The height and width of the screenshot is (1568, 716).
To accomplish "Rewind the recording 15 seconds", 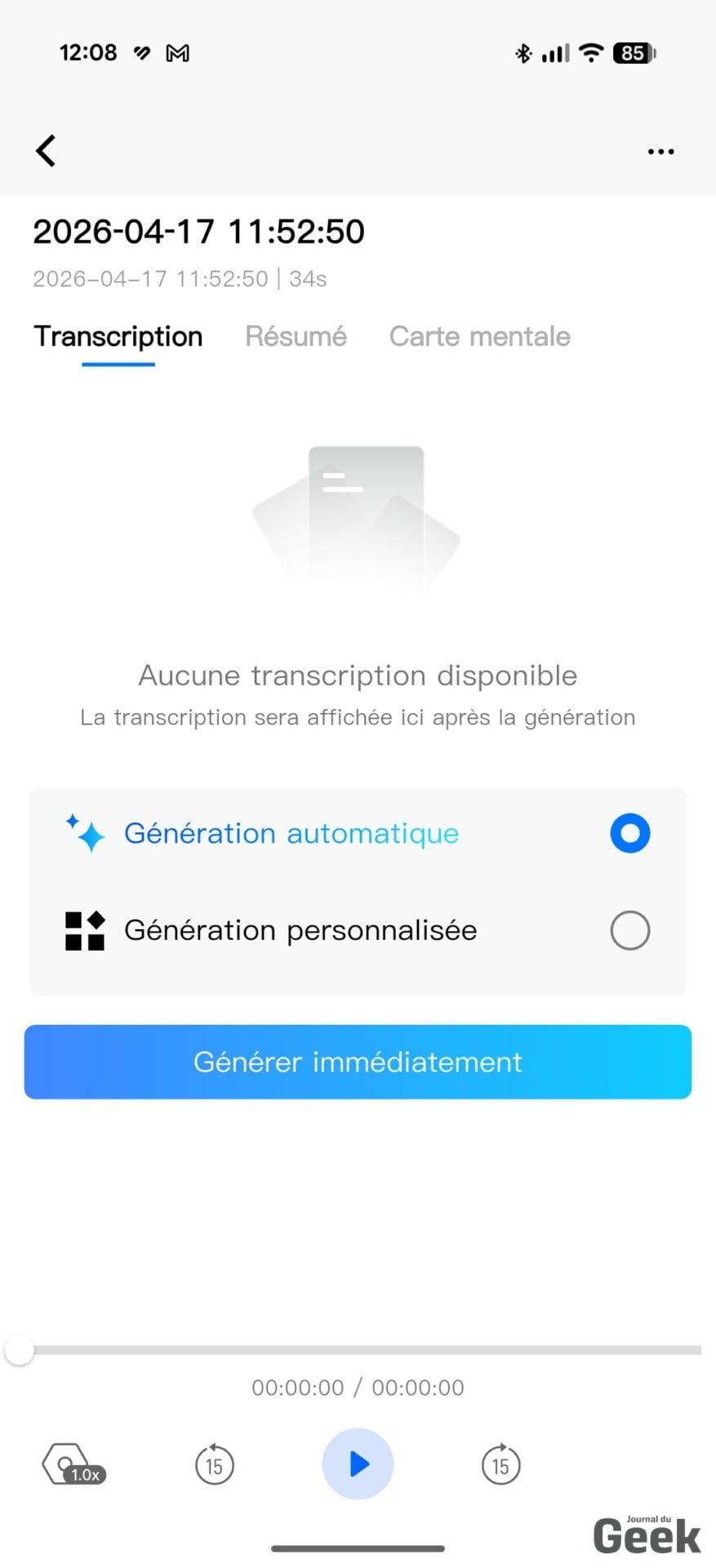I will (215, 1464).
